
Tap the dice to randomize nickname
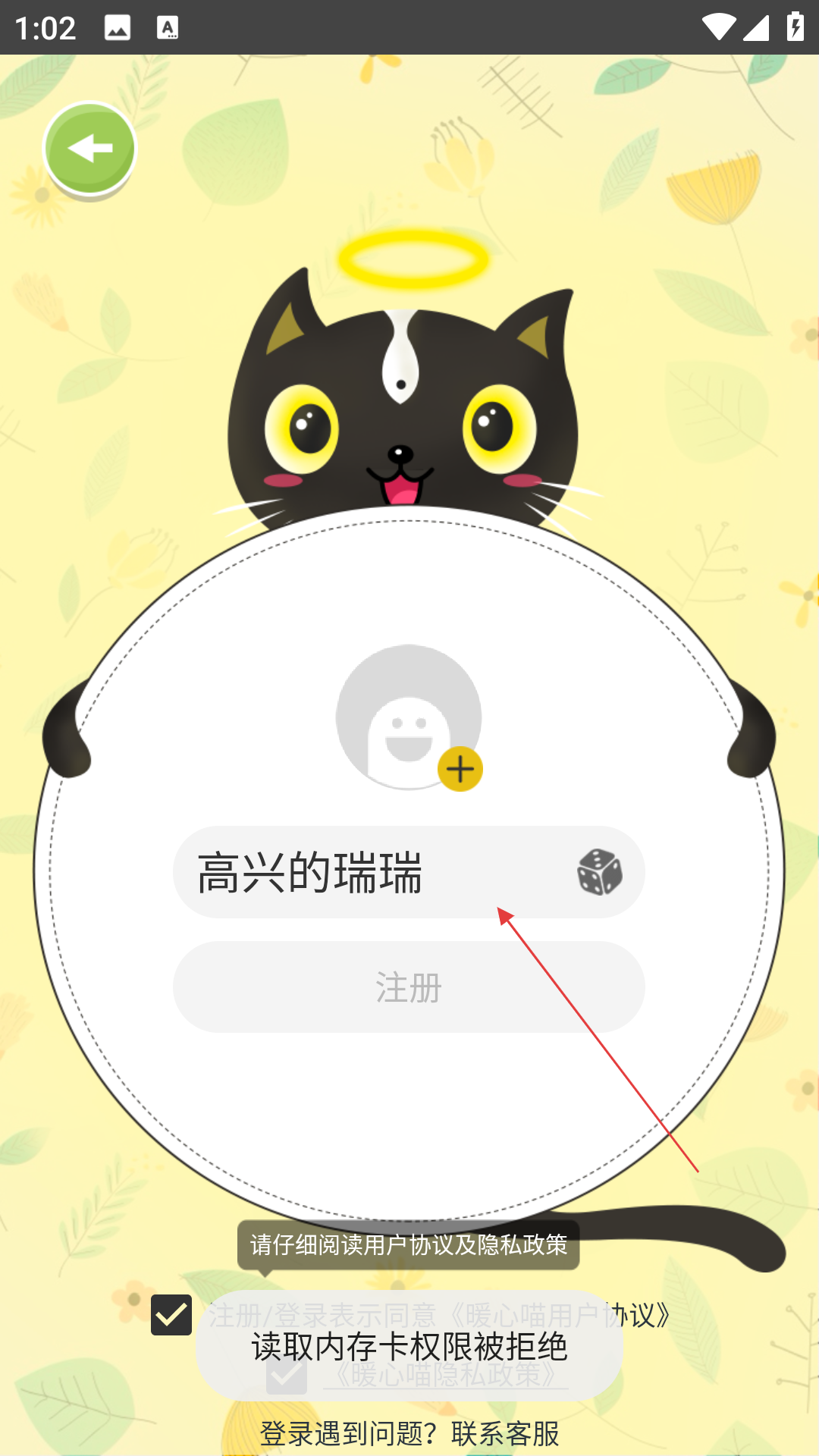599,872
